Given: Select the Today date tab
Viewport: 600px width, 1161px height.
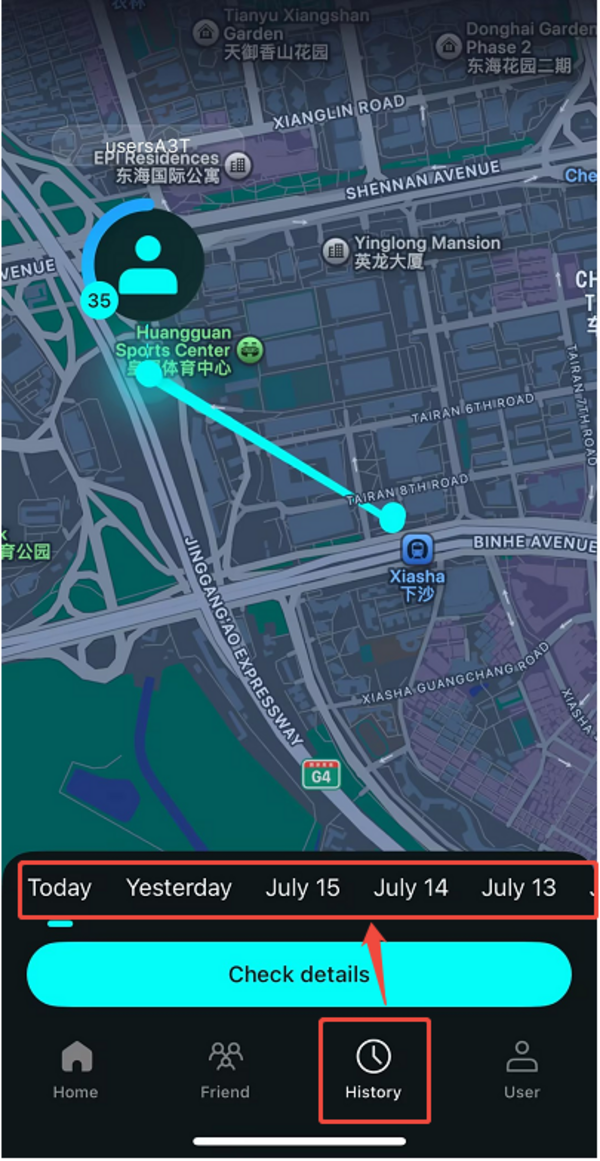Looking at the screenshot, I should pos(60,887).
